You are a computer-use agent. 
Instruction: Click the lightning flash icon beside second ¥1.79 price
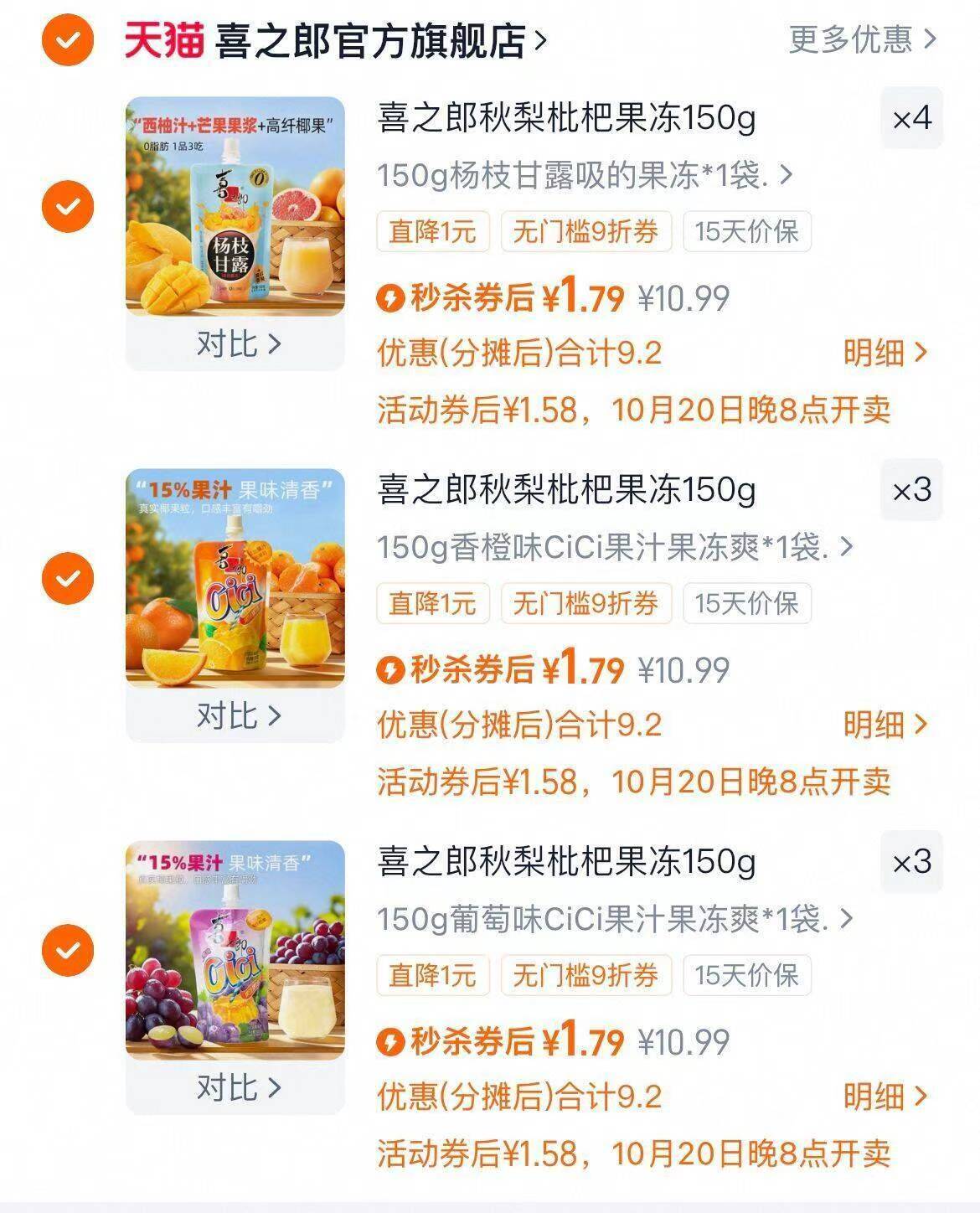point(390,670)
